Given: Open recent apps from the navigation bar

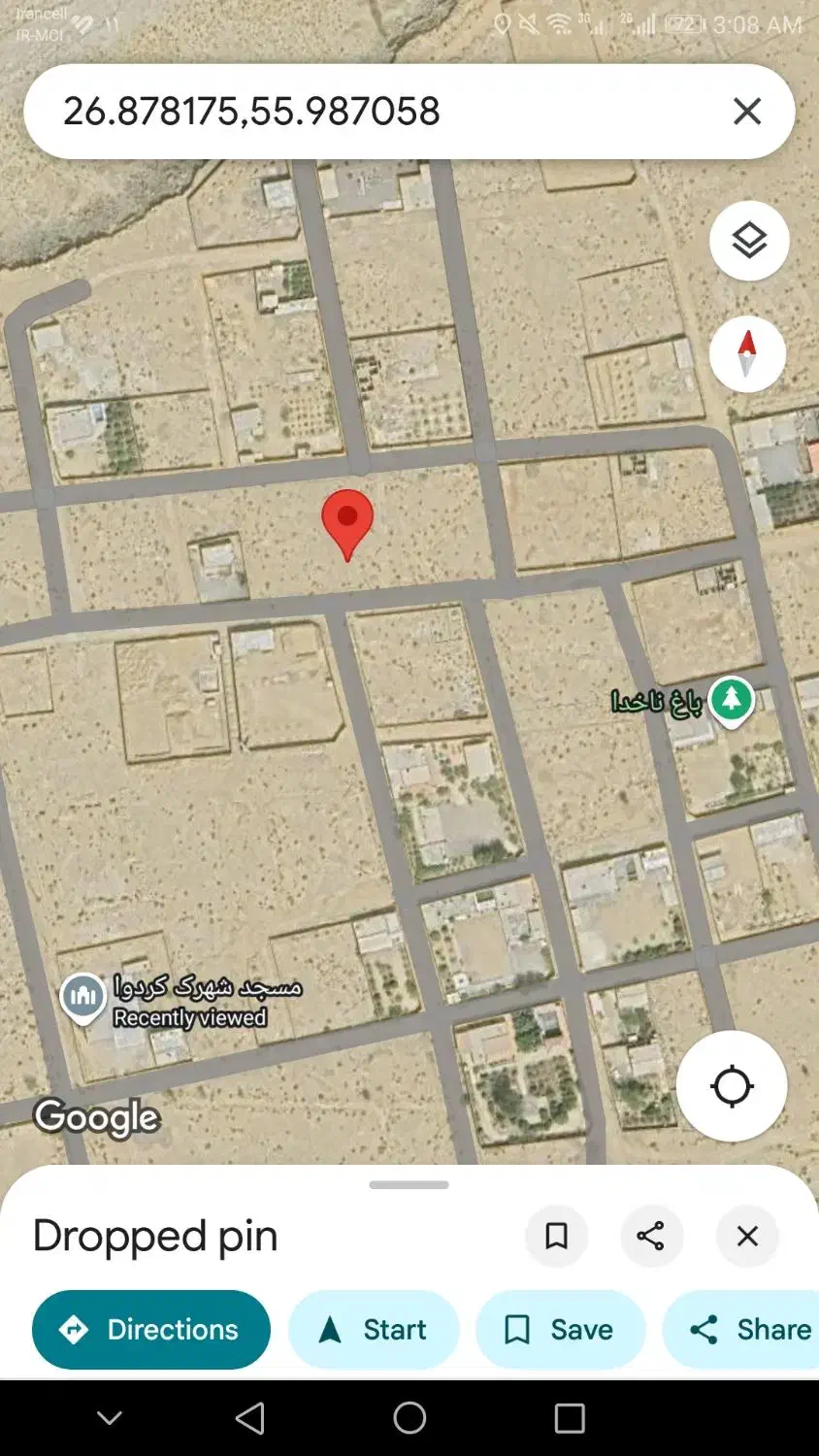Looking at the screenshot, I should pos(569,1418).
